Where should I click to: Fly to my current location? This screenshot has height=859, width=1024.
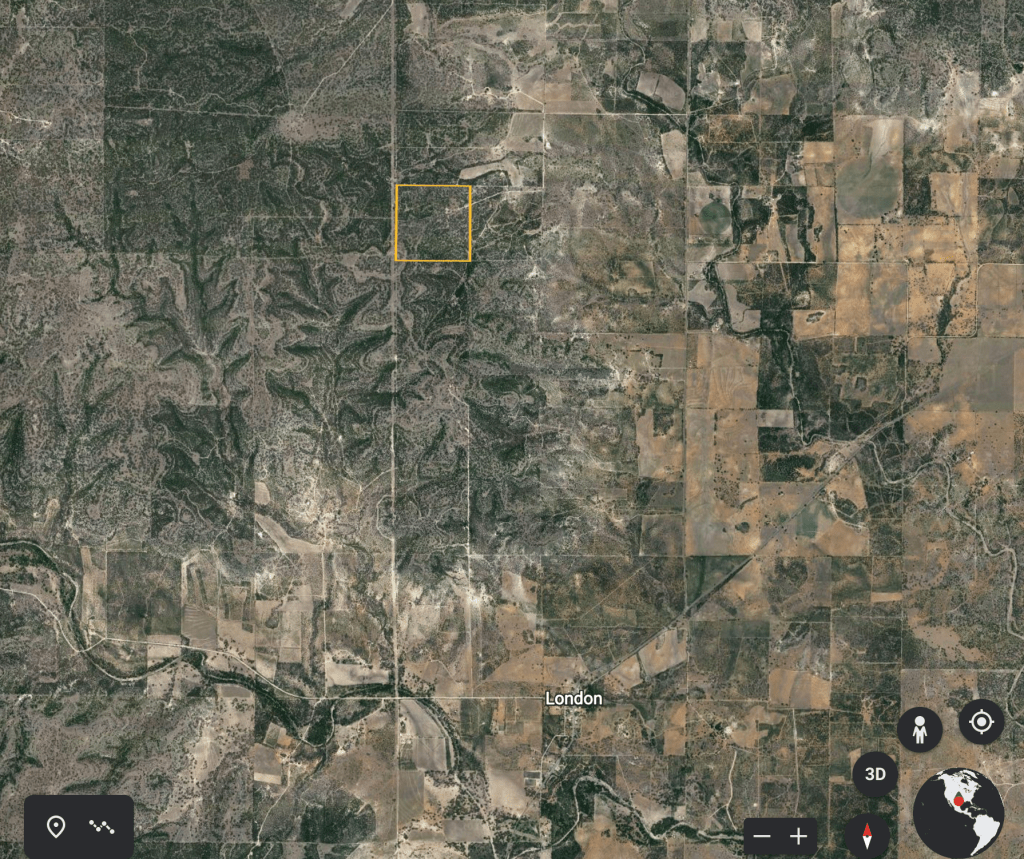click(x=981, y=721)
